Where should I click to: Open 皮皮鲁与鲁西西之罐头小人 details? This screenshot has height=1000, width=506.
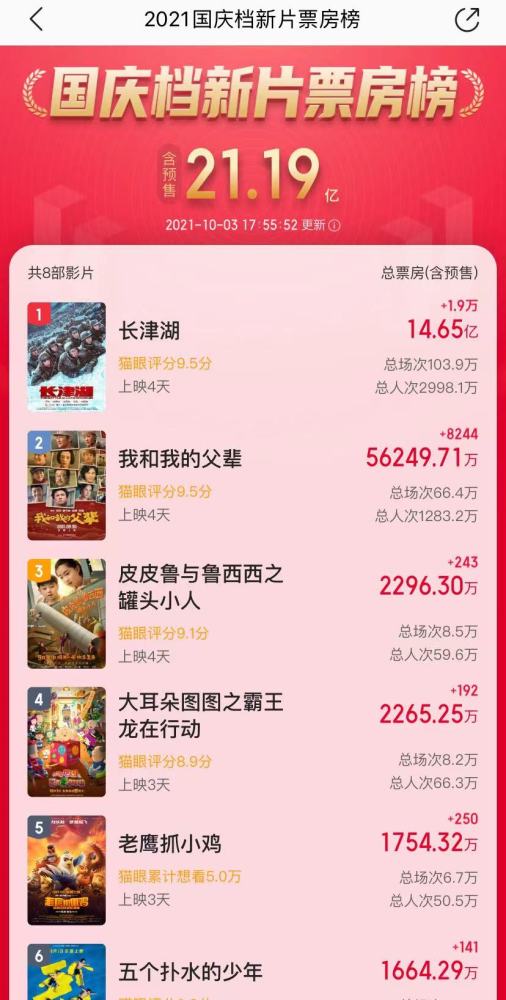tap(253, 614)
